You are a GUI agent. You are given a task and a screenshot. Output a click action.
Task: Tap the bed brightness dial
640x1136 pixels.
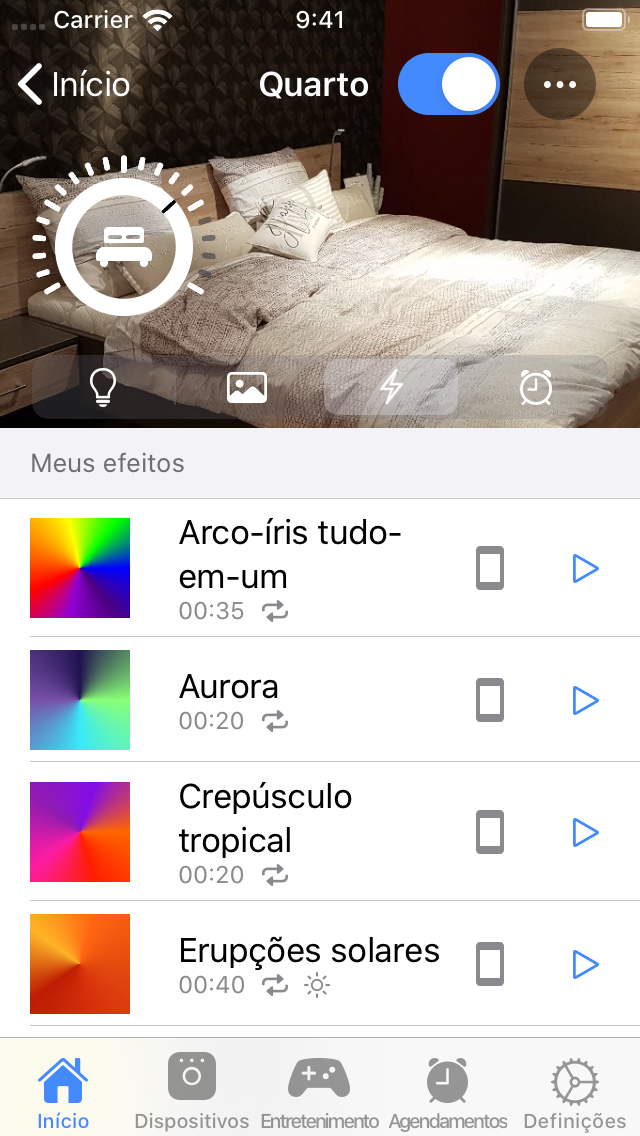[x=124, y=246]
